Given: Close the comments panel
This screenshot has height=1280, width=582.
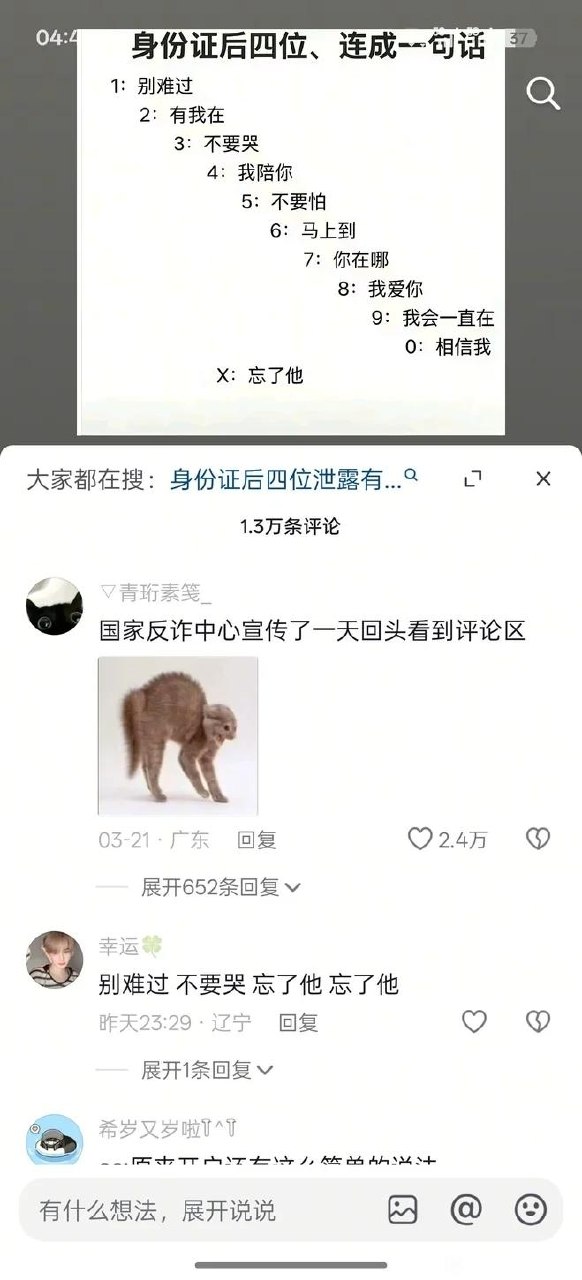Looking at the screenshot, I should (543, 479).
